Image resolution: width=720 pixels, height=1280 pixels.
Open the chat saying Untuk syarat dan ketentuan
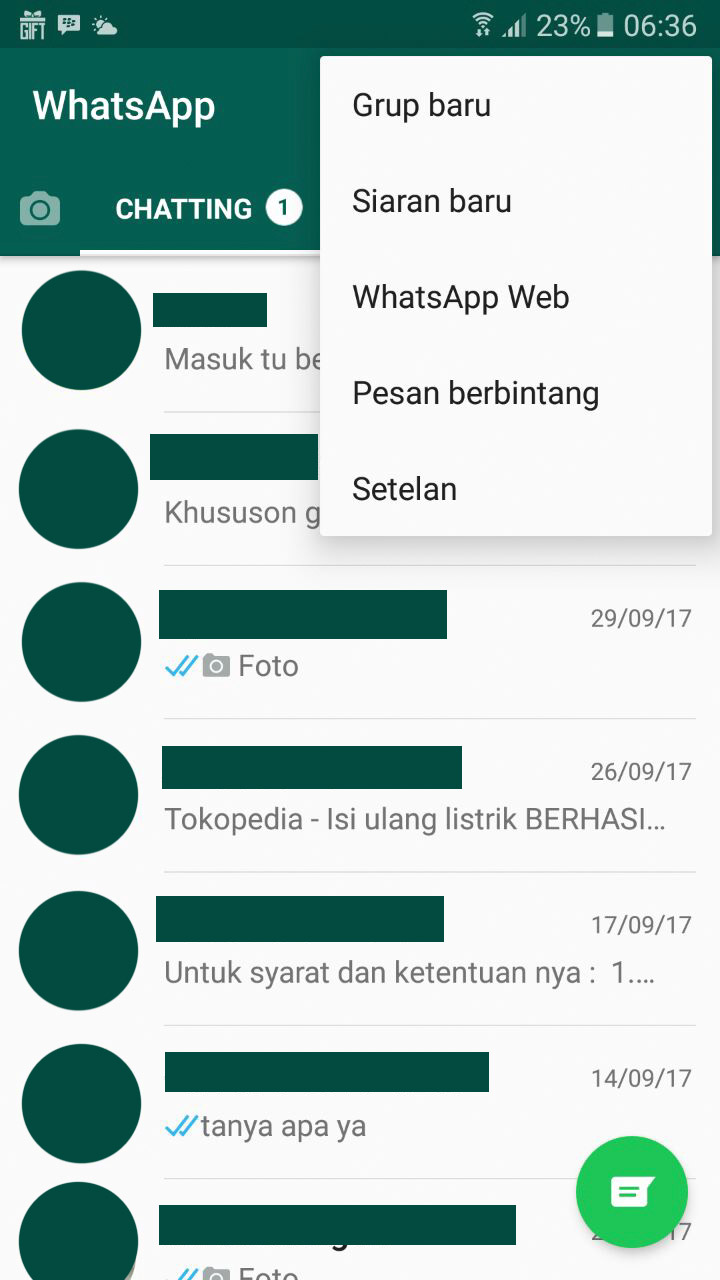pos(360,948)
